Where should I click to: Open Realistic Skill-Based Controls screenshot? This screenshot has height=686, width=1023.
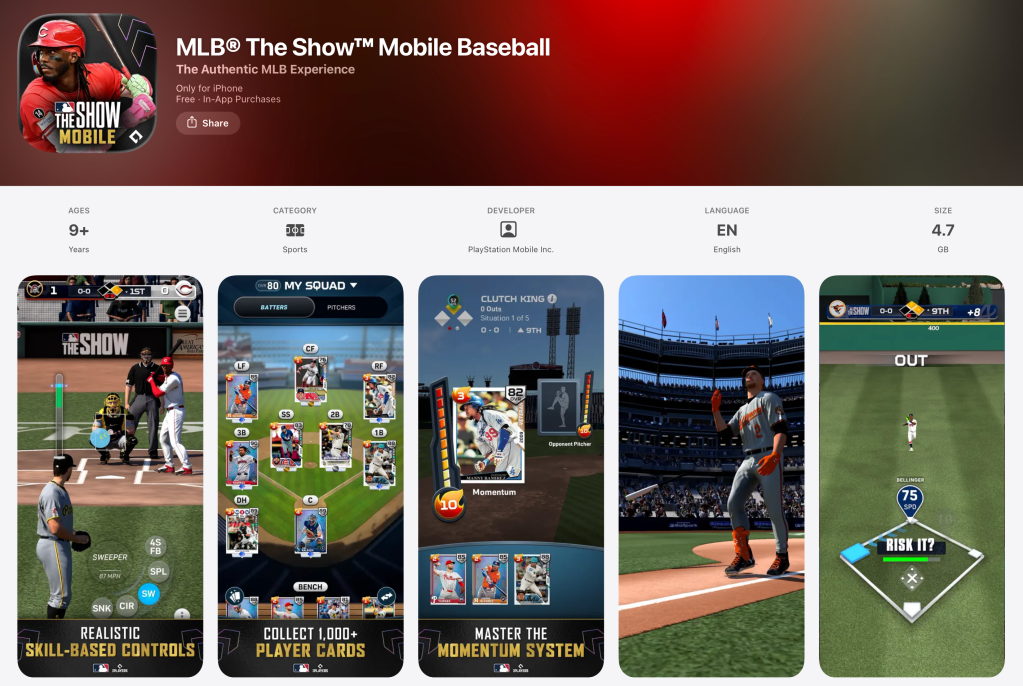click(110, 476)
